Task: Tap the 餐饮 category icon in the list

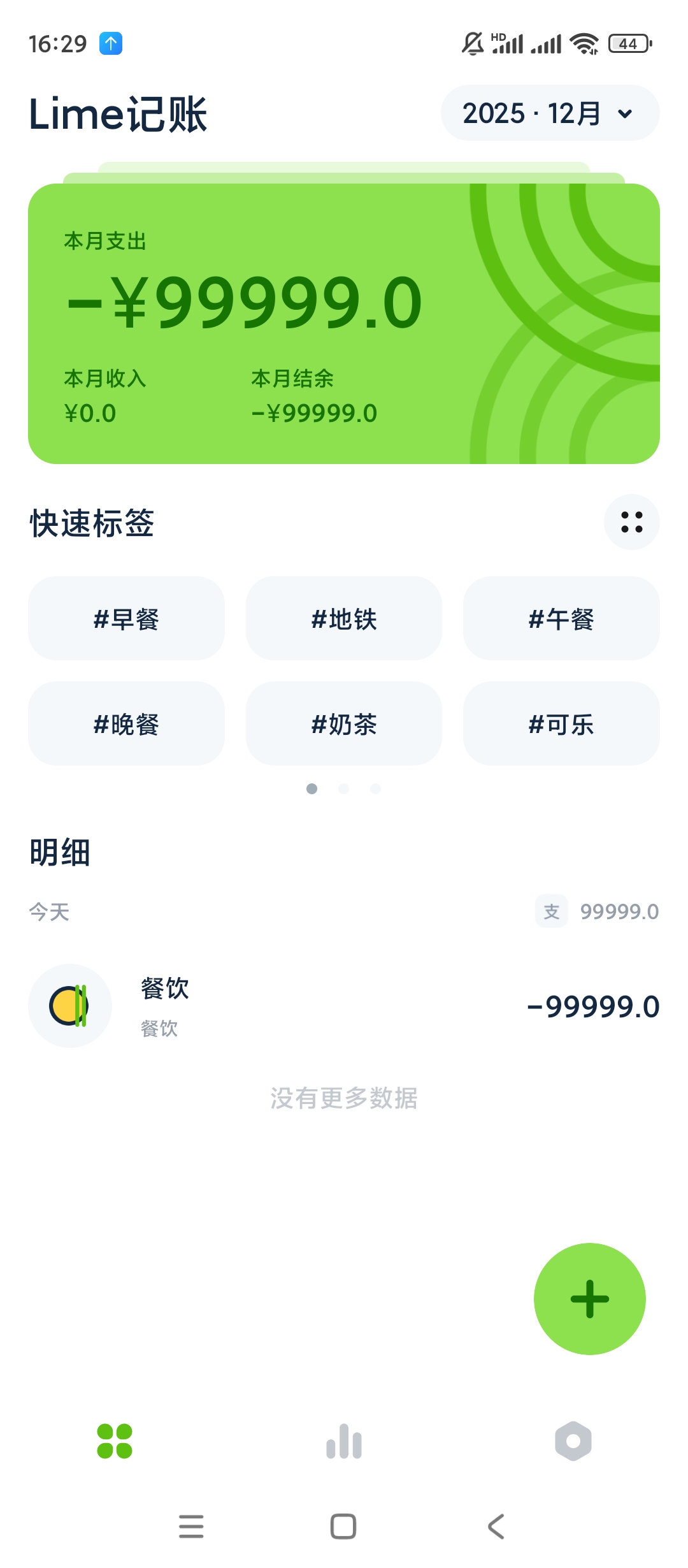Action: click(70, 1005)
